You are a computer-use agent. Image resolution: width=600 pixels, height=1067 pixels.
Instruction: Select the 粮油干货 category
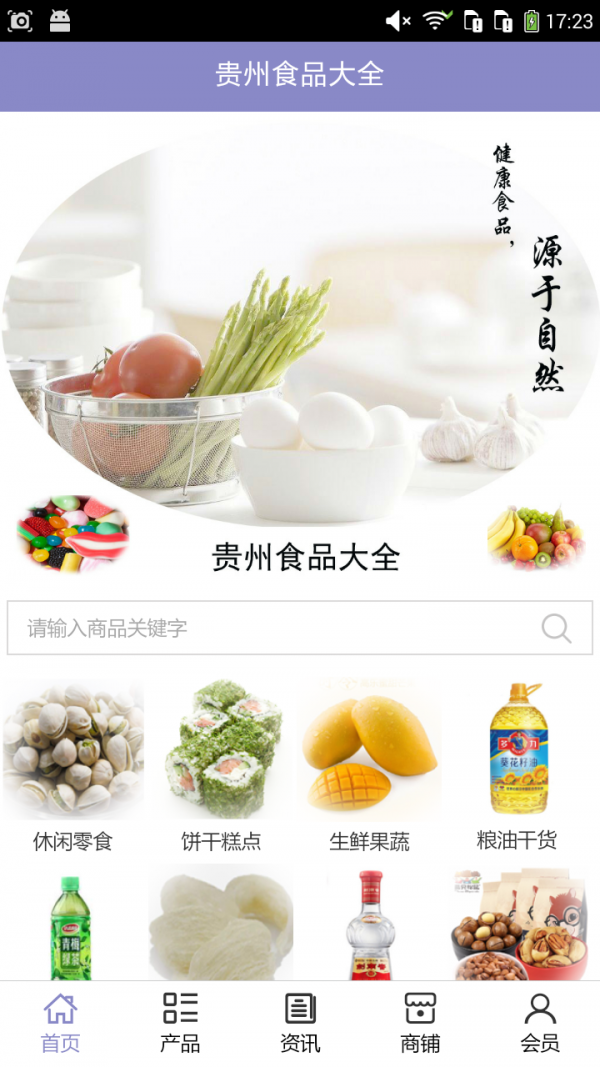517,764
